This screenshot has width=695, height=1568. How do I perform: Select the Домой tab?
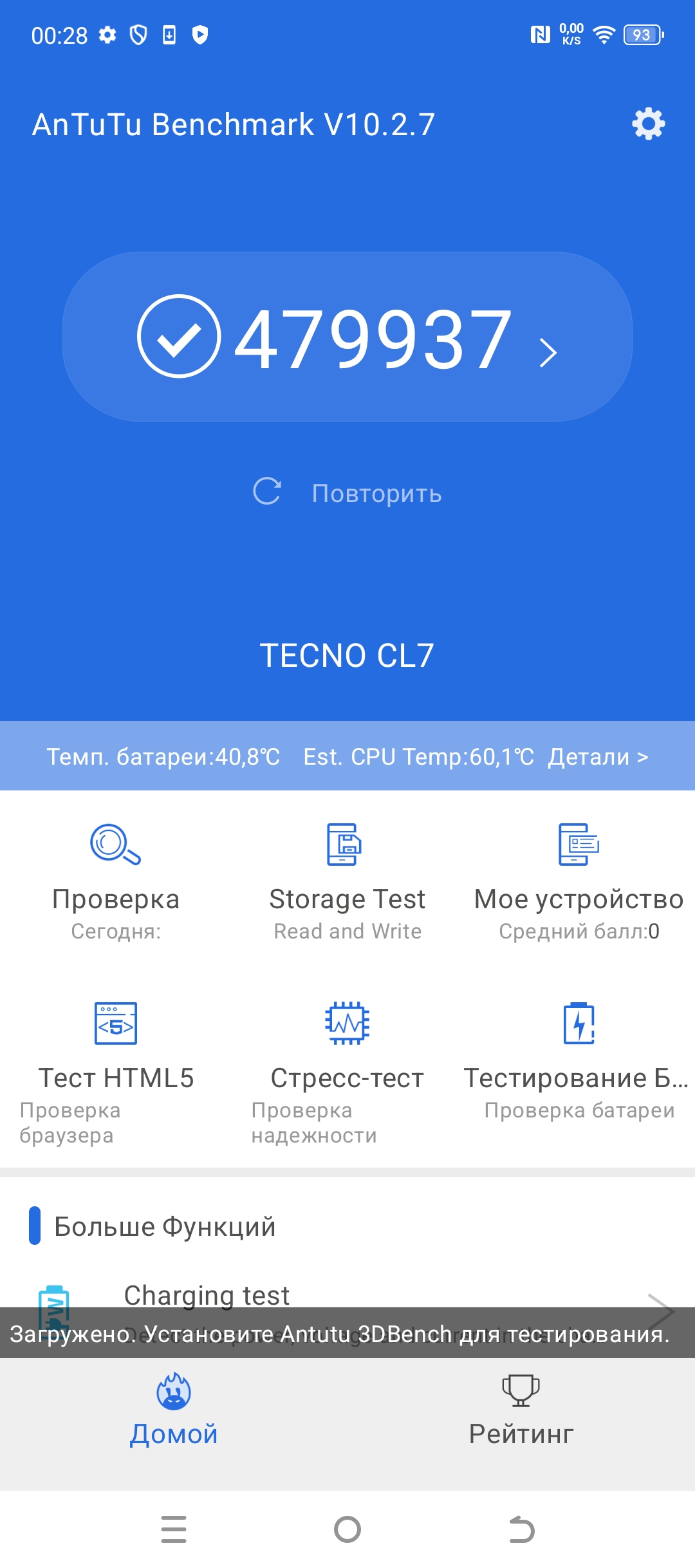click(174, 1410)
